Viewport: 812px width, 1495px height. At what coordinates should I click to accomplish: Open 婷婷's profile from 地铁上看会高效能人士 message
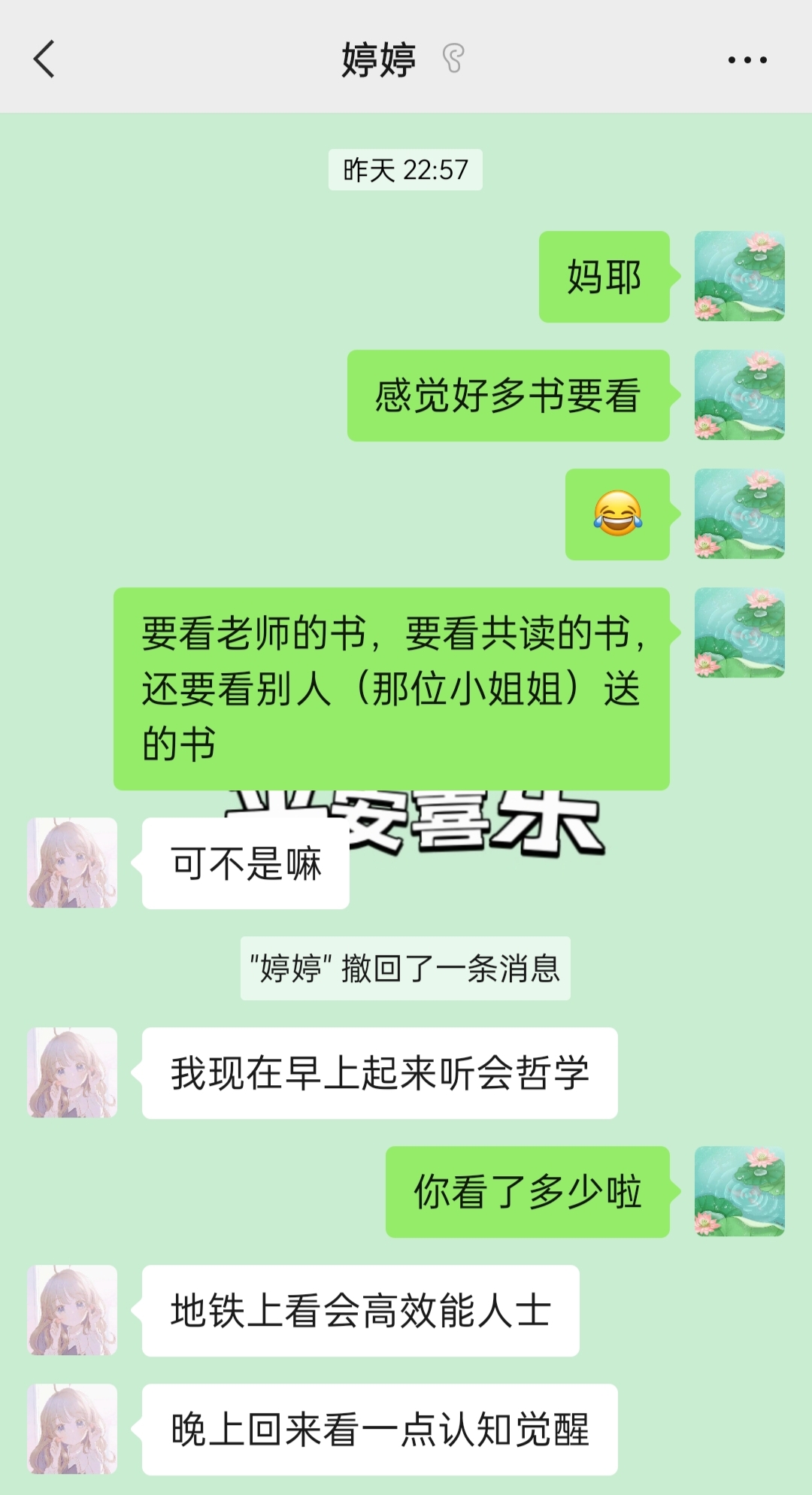(x=72, y=1310)
